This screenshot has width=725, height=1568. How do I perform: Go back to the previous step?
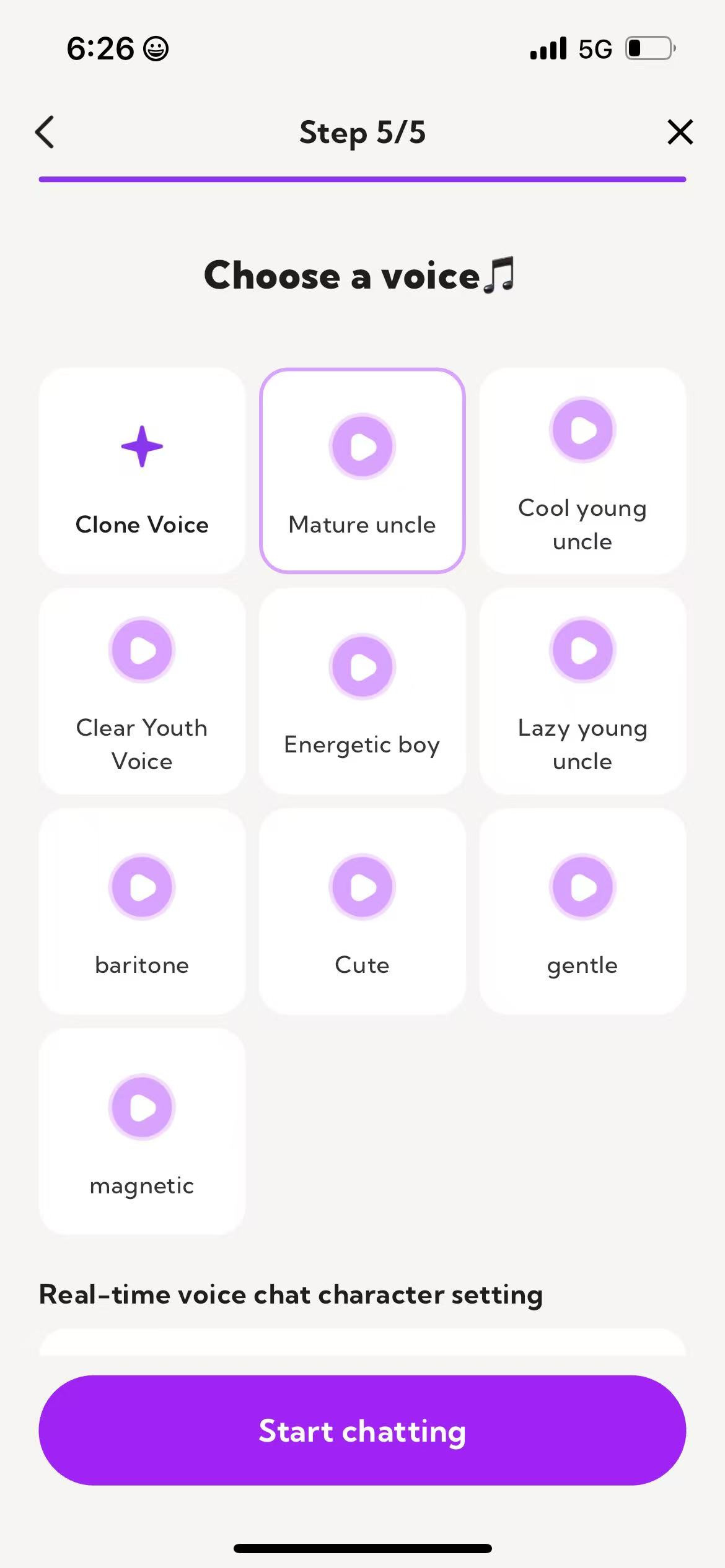[44, 132]
